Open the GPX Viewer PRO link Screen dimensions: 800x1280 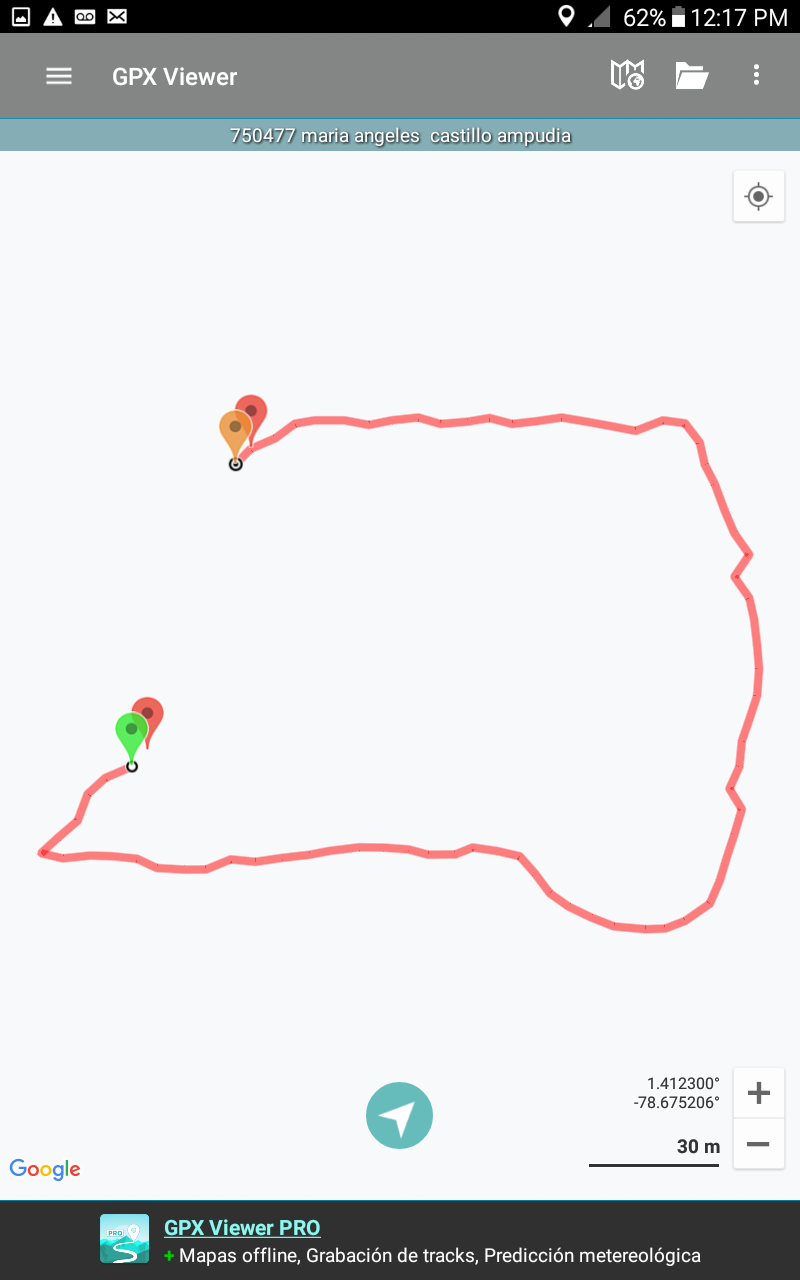(x=242, y=1228)
